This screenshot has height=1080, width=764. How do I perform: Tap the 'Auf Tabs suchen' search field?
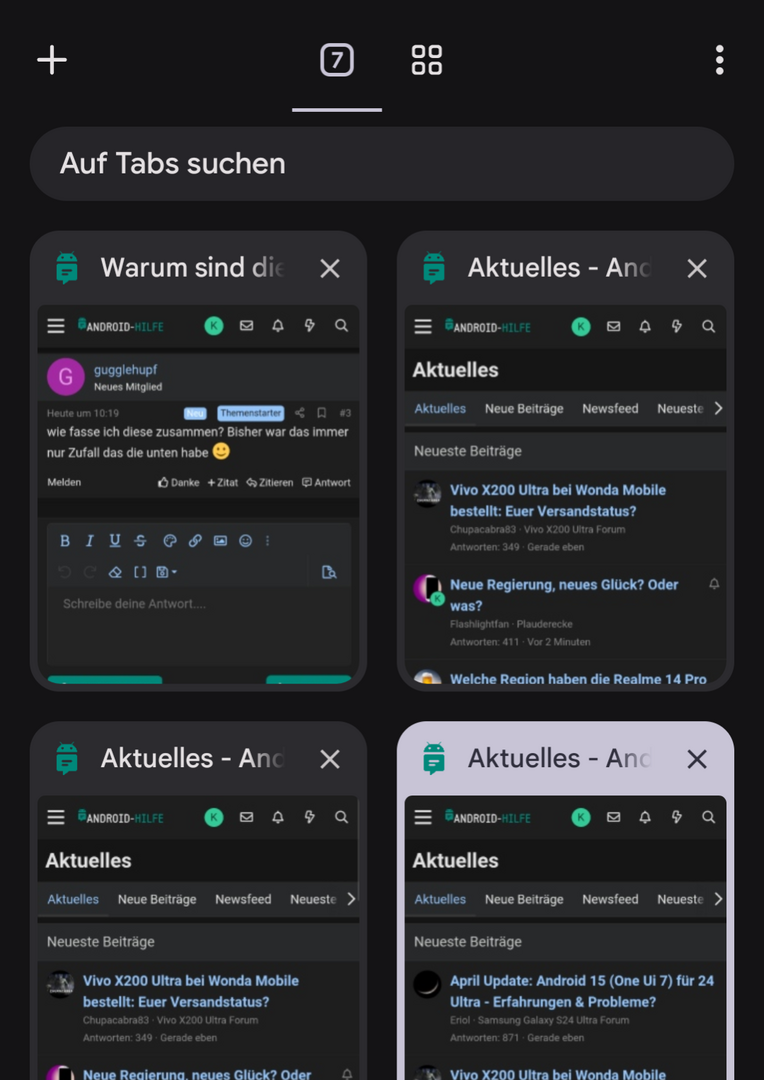tap(382, 164)
